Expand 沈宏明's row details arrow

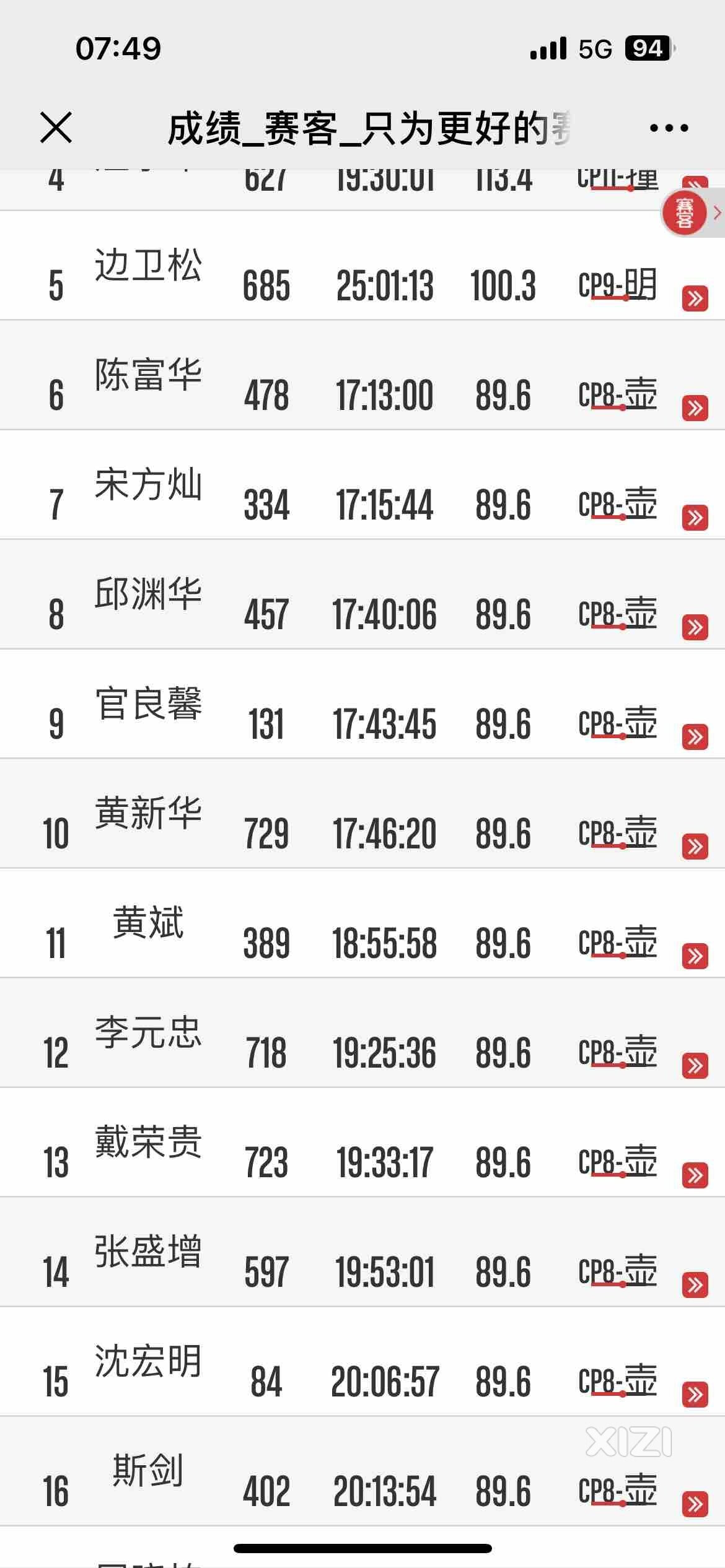[695, 1395]
